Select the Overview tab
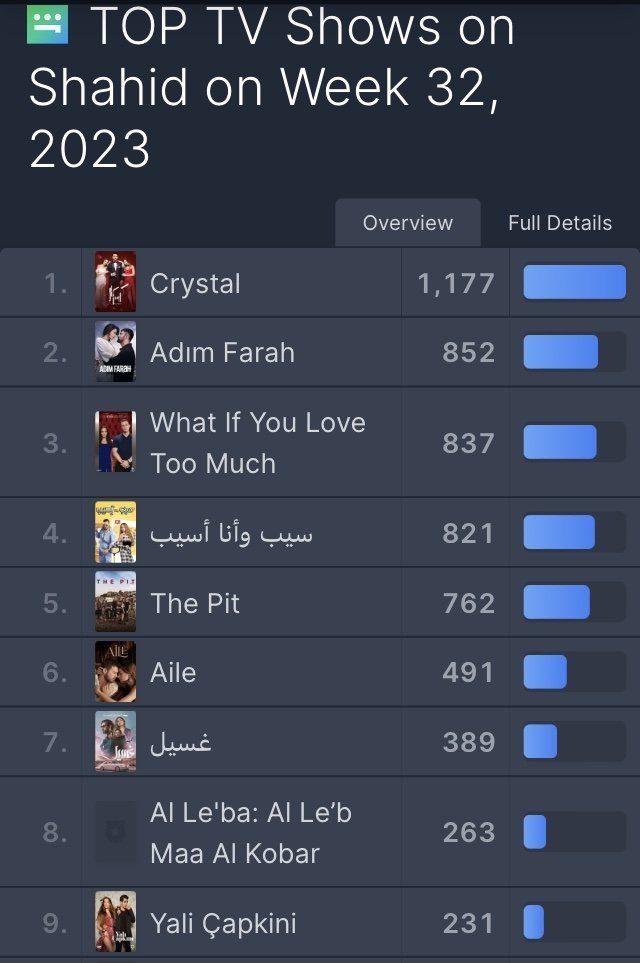The image size is (640, 963). point(408,222)
